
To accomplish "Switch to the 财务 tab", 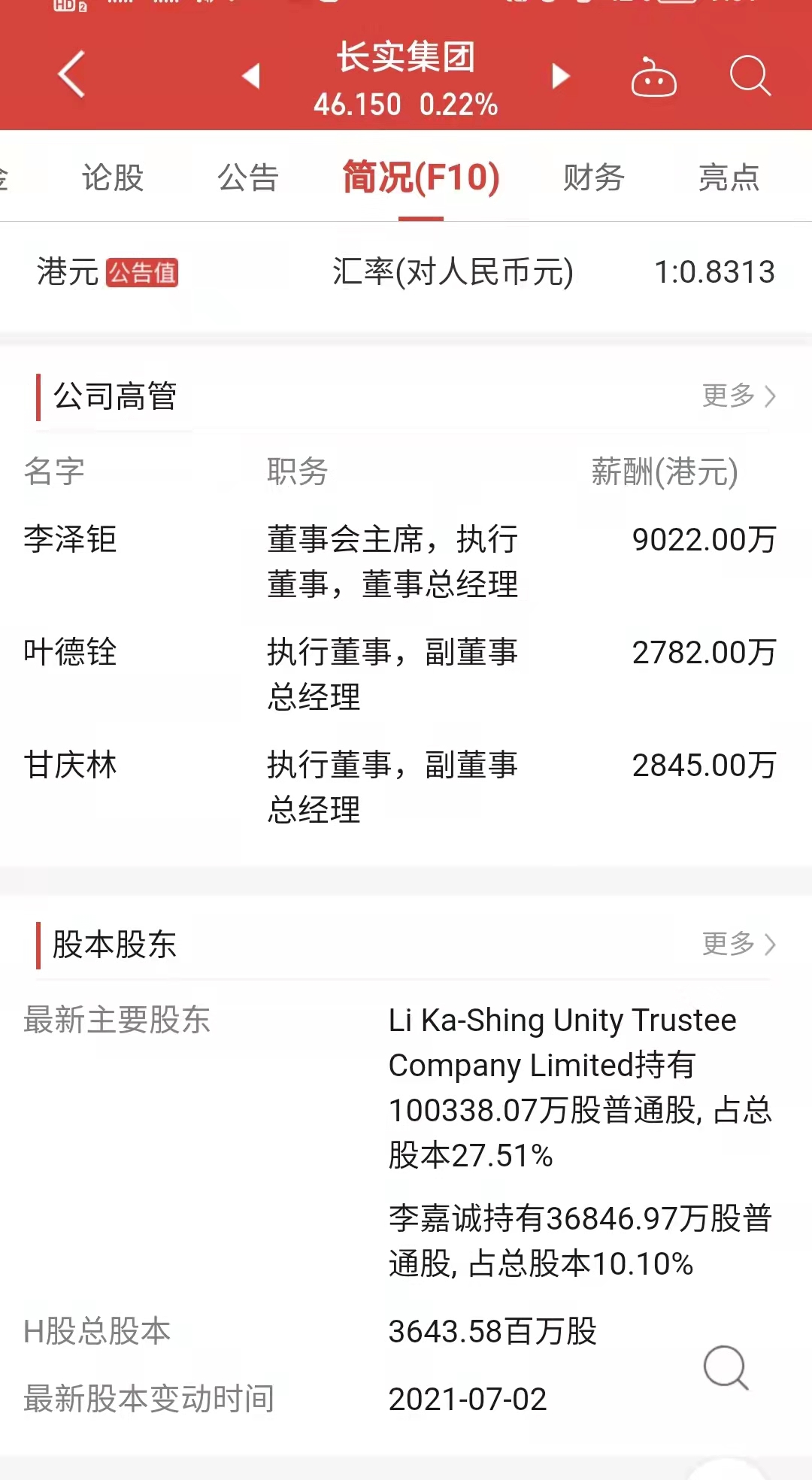I will pyautogui.click(x=594, y=178).
